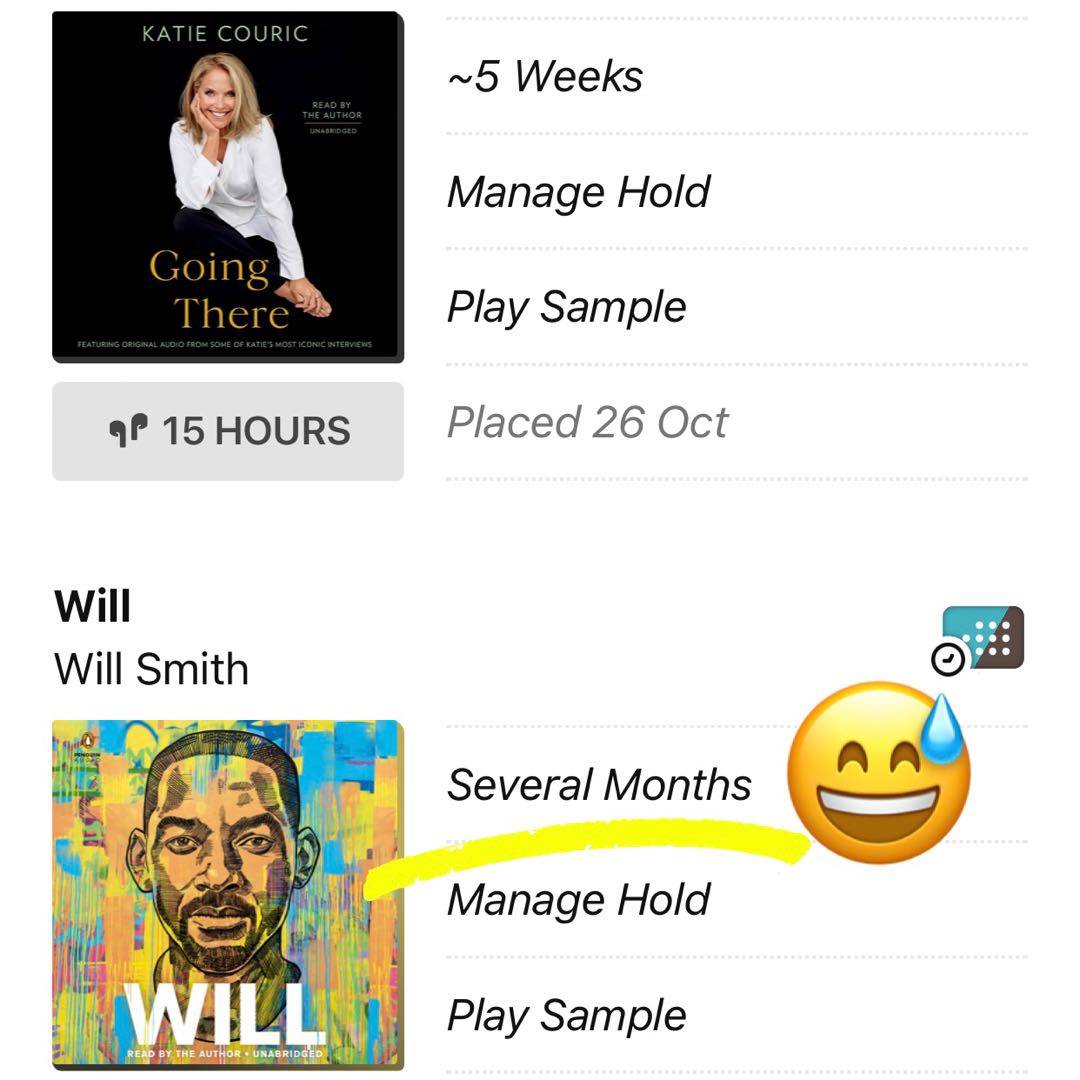The height and width of the screenshot is (1080, 1080).
Task: Open the Going There audiobook cover
Action: [x=228, y=187]
